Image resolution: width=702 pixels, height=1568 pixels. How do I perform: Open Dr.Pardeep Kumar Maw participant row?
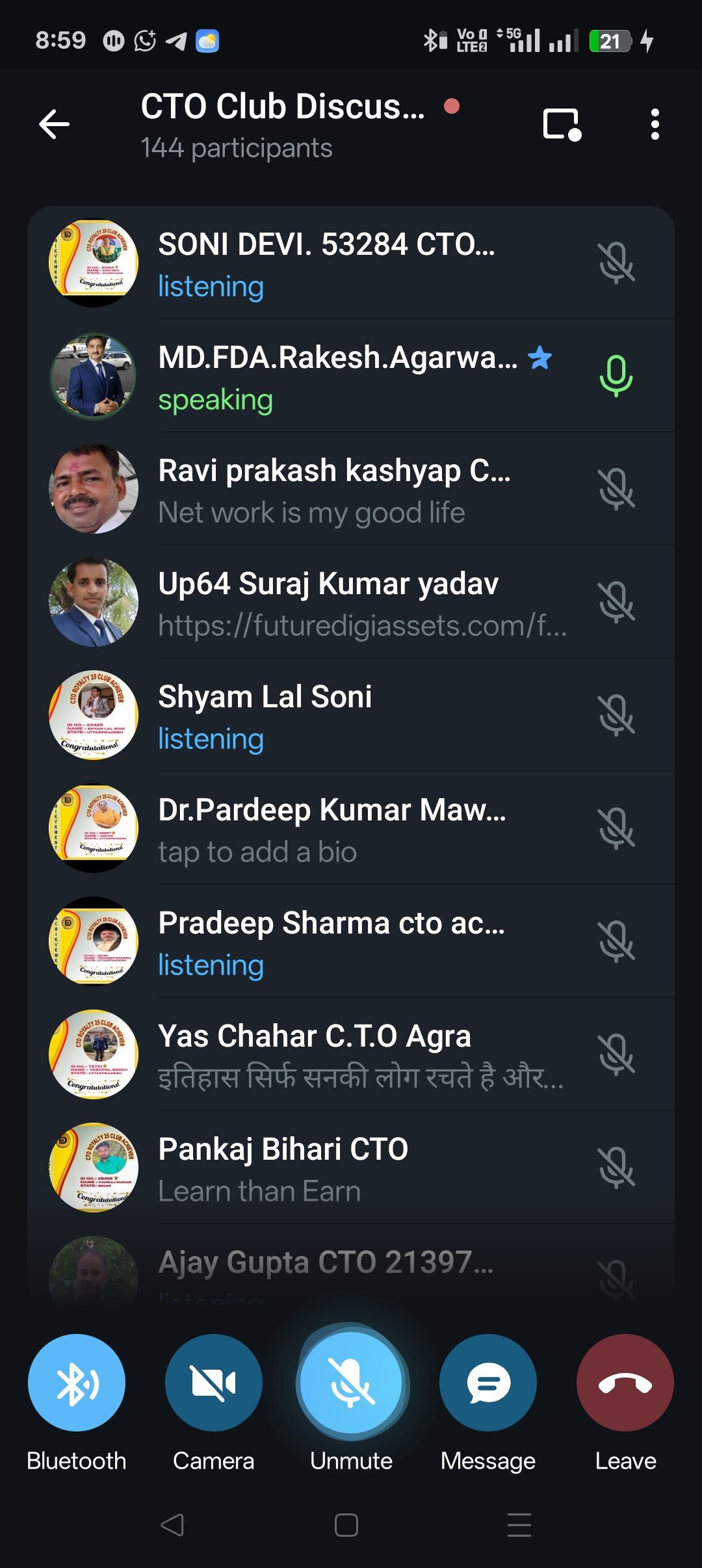351,829
